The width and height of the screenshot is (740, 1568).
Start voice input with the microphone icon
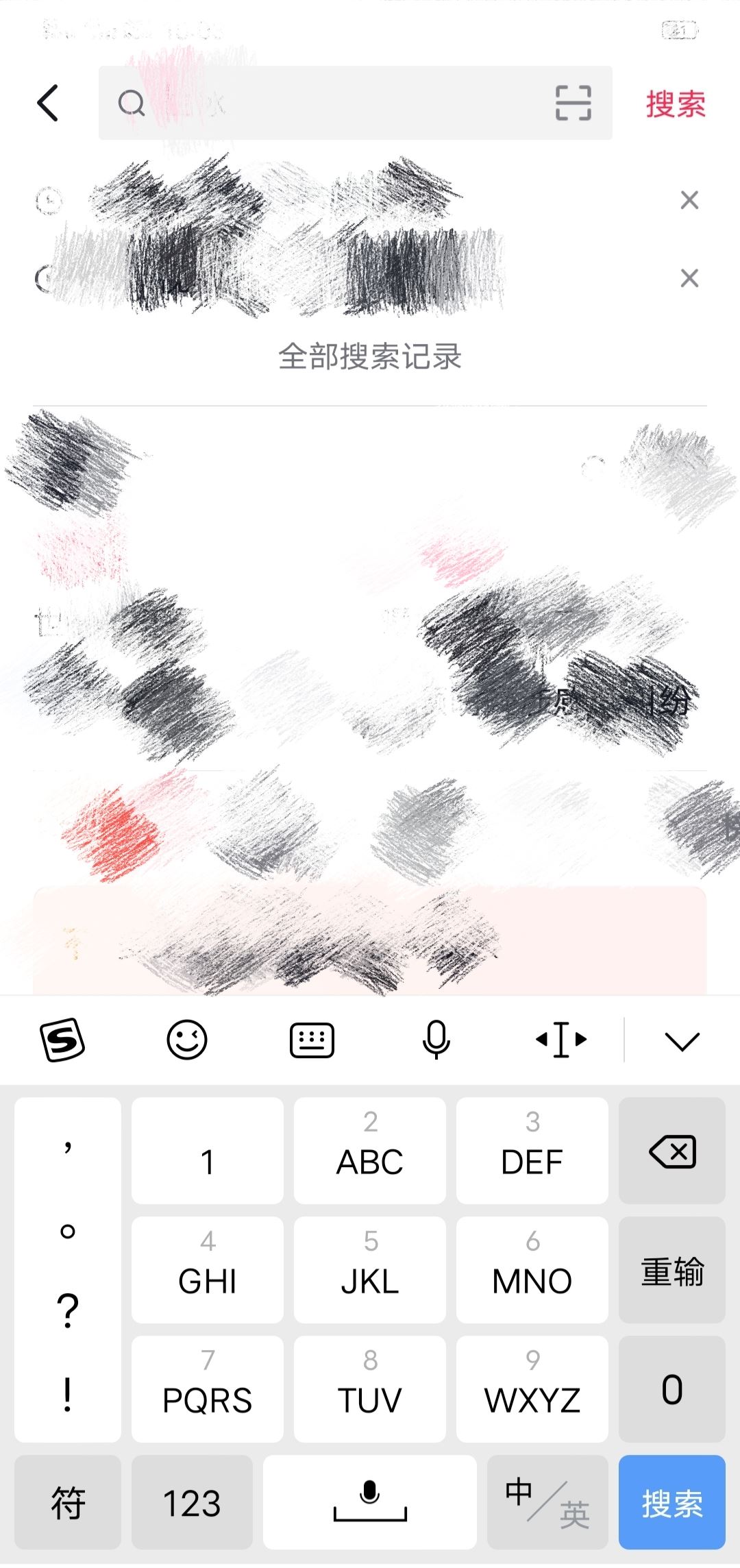coord(436,1040)
